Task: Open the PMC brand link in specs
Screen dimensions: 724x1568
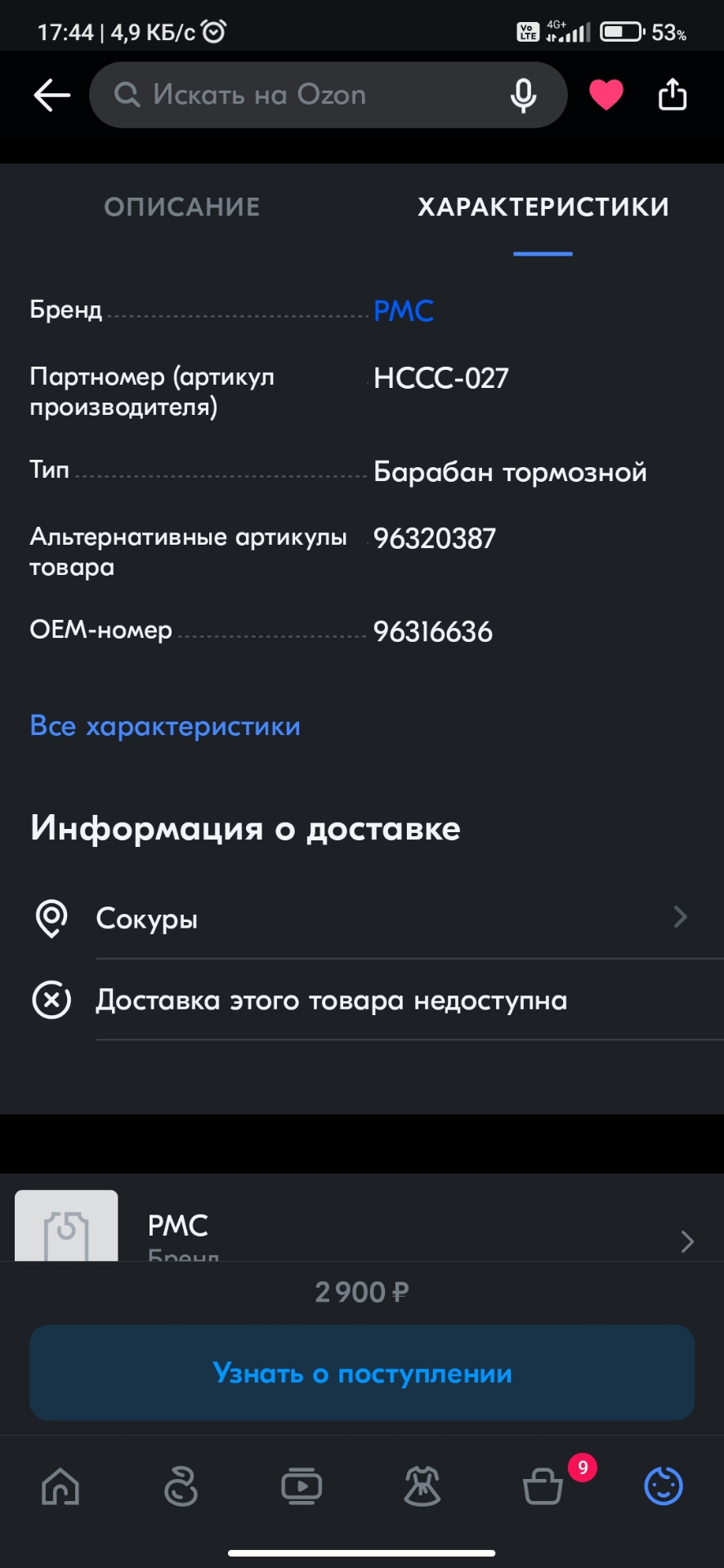Action: [403, 310]
